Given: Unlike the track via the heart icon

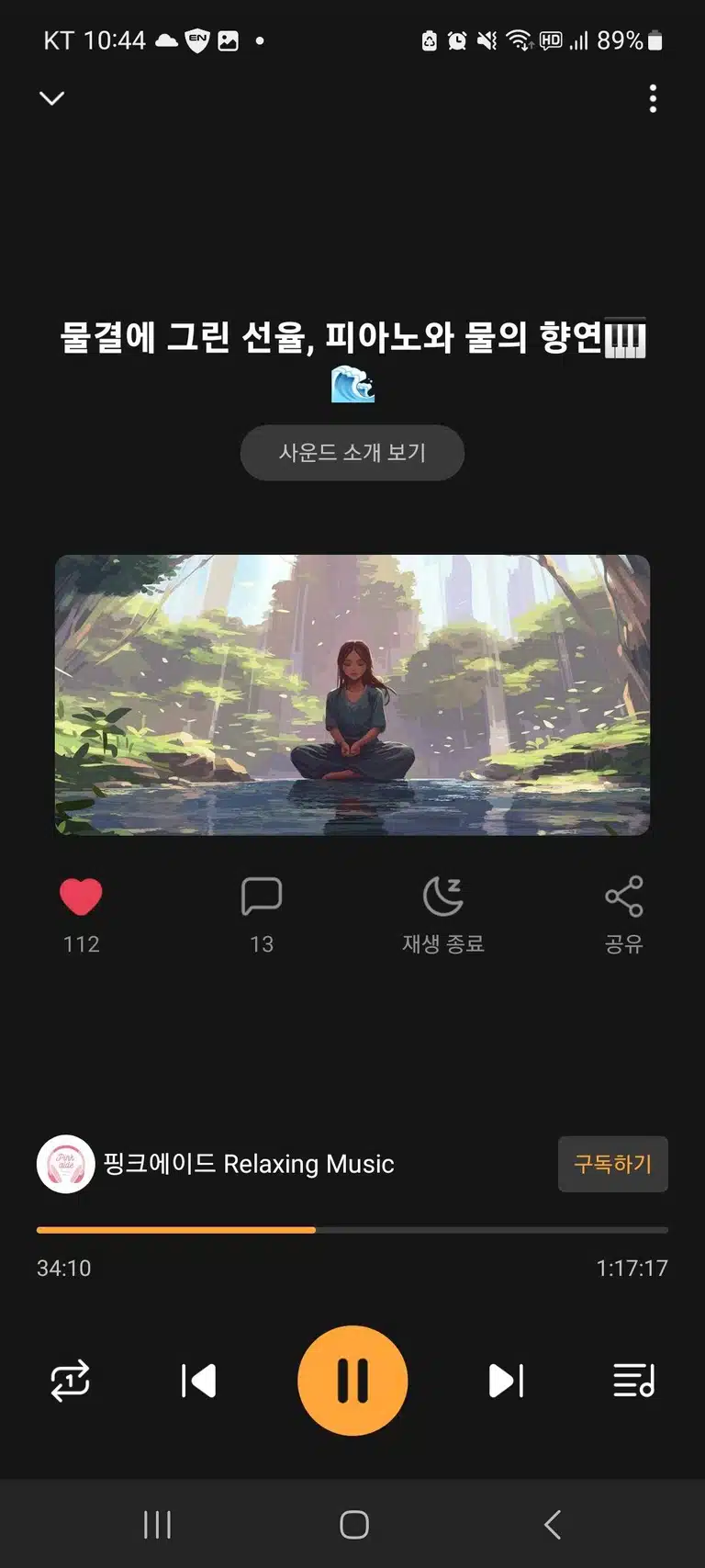Looking at the screenshot, I should (x=81, y=897).
